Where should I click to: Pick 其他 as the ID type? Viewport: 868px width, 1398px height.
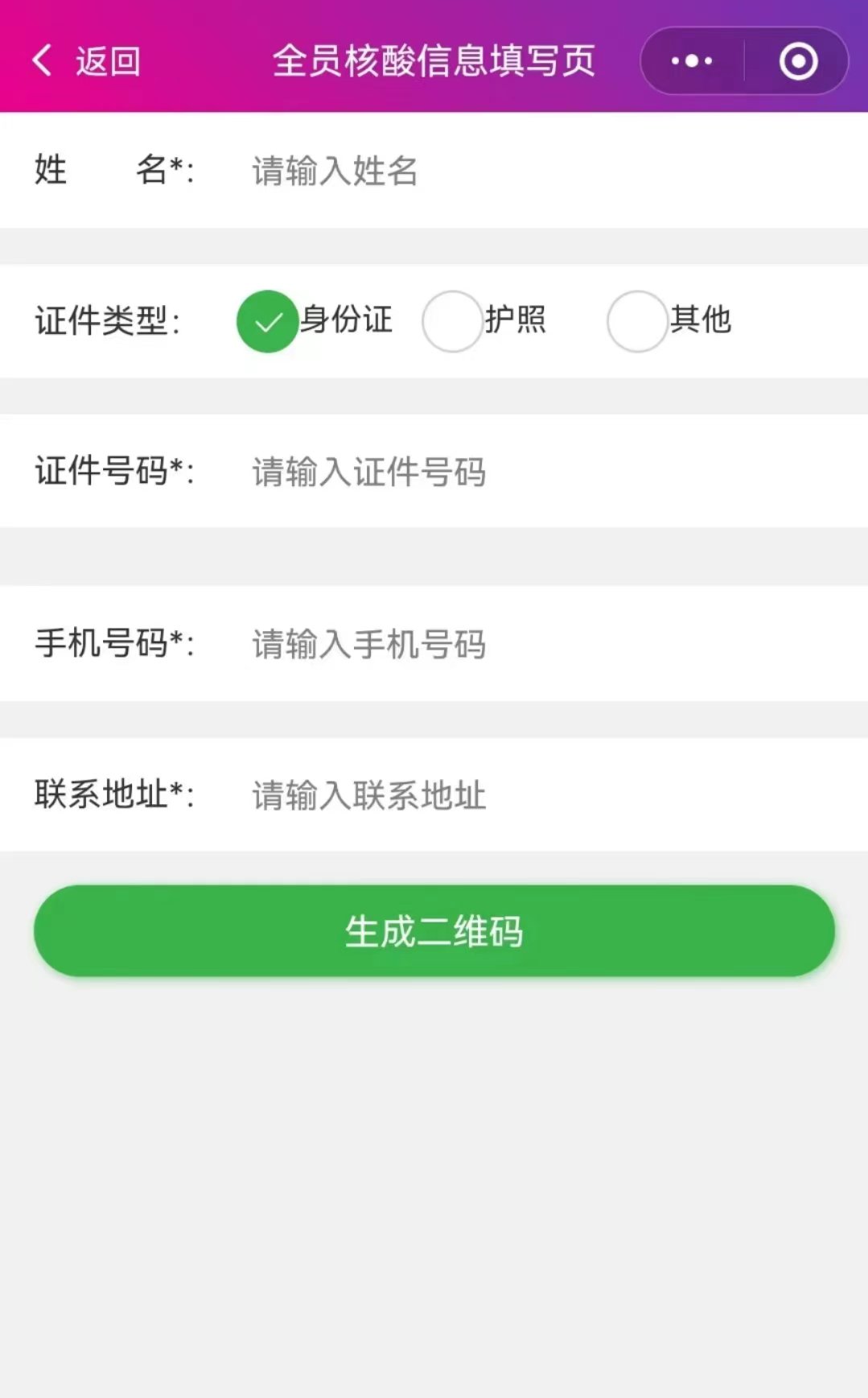[x=637, y=321]
